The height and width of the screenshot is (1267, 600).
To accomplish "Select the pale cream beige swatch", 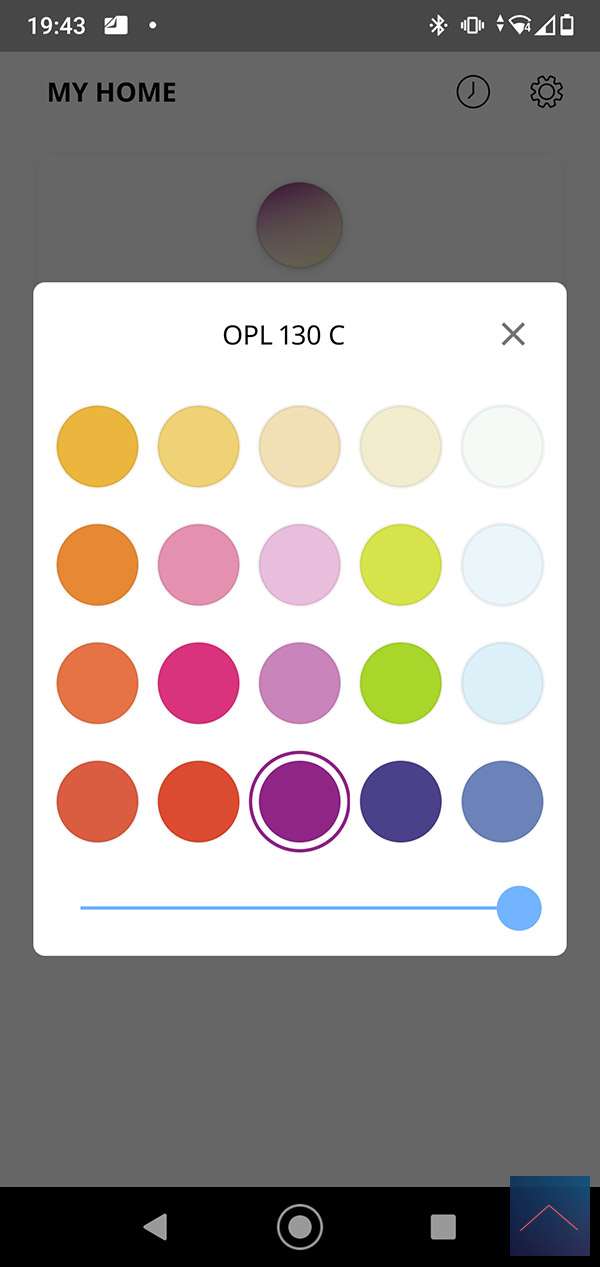I will [400, 446].
